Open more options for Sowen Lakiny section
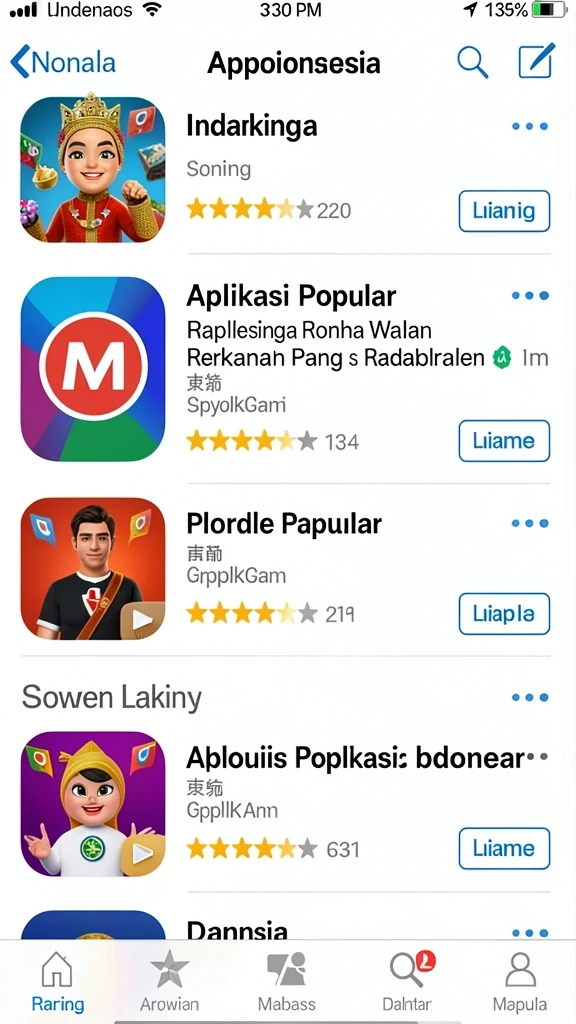This screenshot has width=576, height=1024. coord(530,697)
